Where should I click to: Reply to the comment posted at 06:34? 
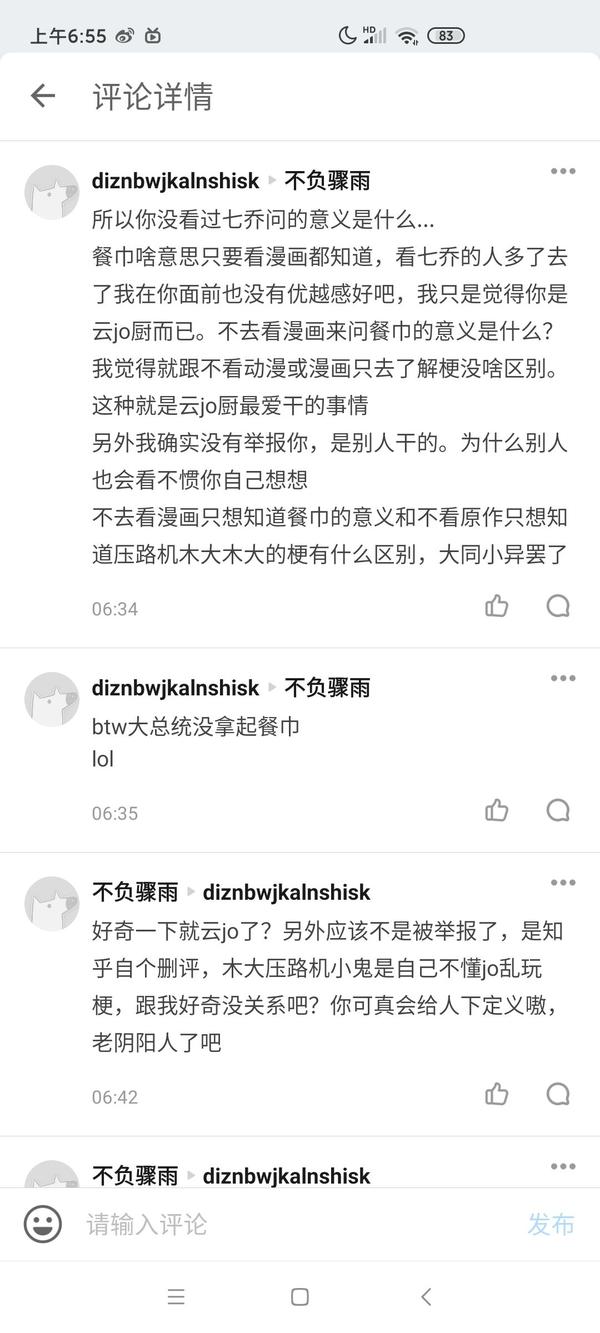coord(558,606)
